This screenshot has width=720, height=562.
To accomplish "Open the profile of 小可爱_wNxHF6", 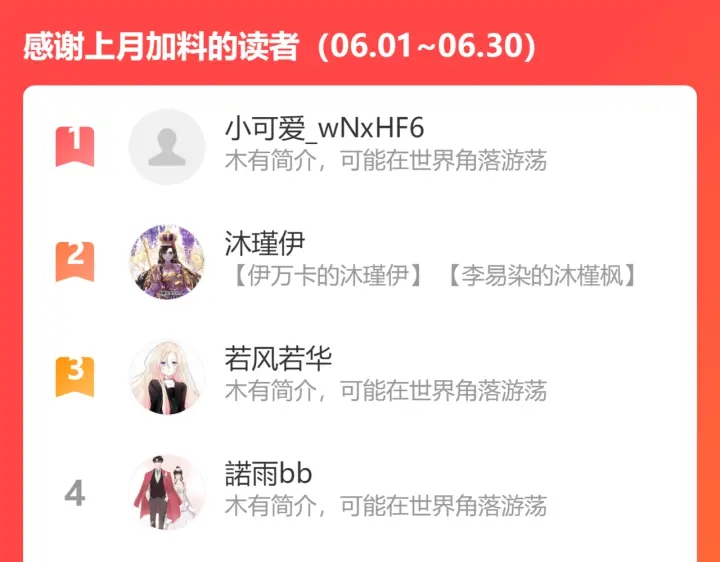I will [x=360, y=146].
